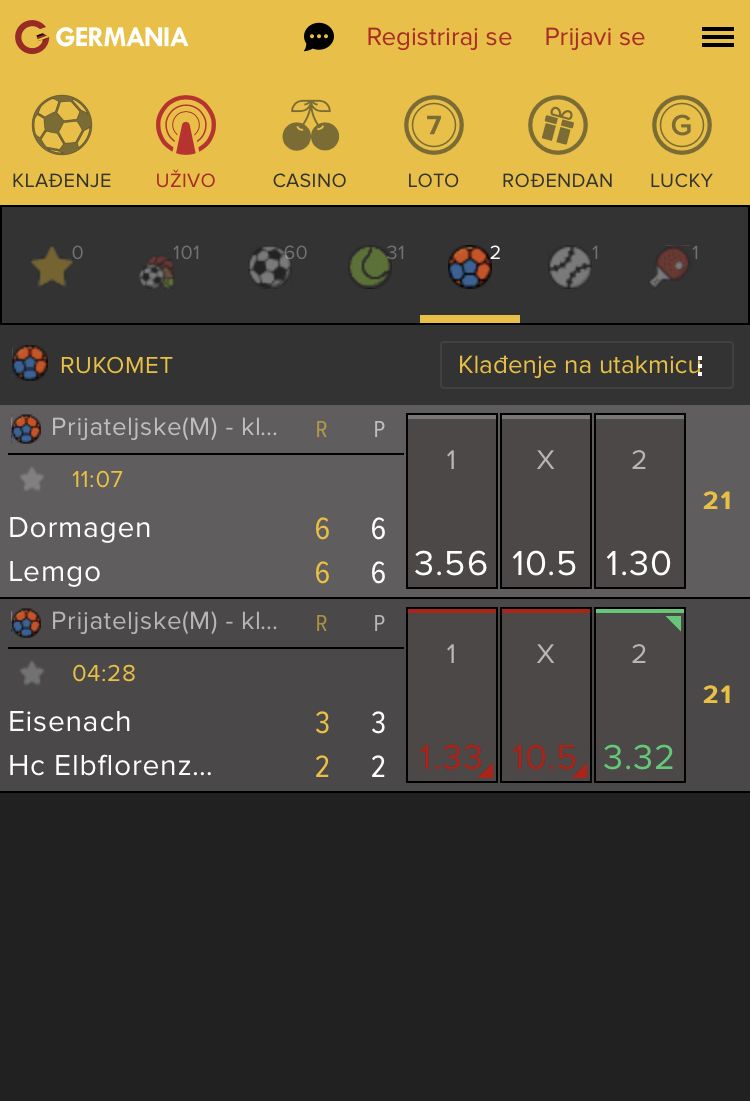Open the chat support bubble icon
The image size is (750, 1101).
click(319, 38)
